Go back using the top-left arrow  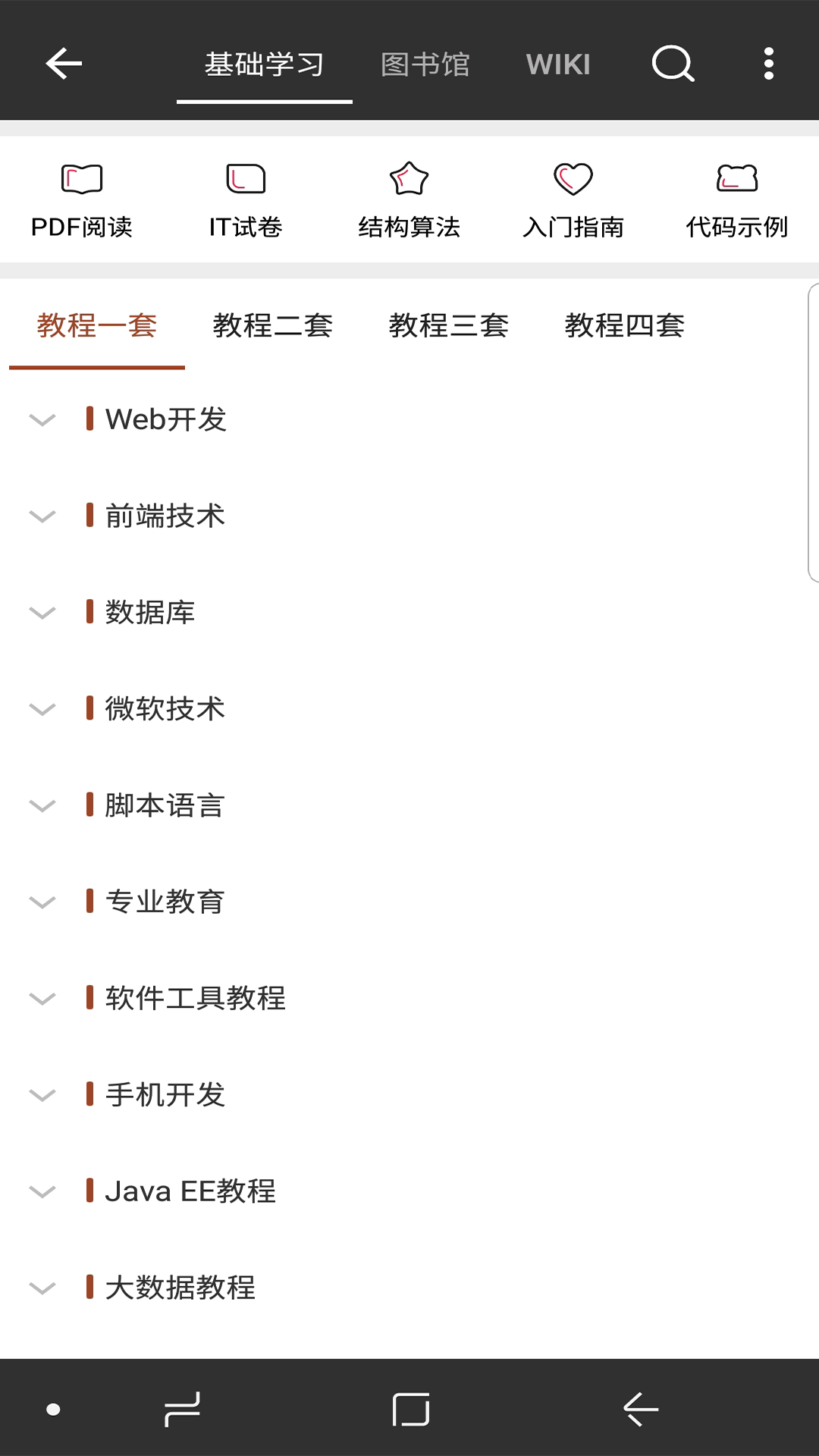(64, 64)
